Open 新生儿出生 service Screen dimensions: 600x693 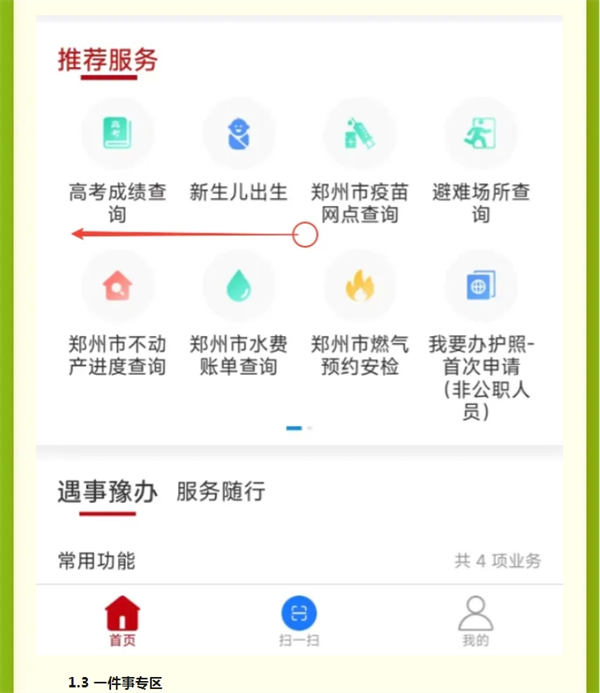pos(238,134)
